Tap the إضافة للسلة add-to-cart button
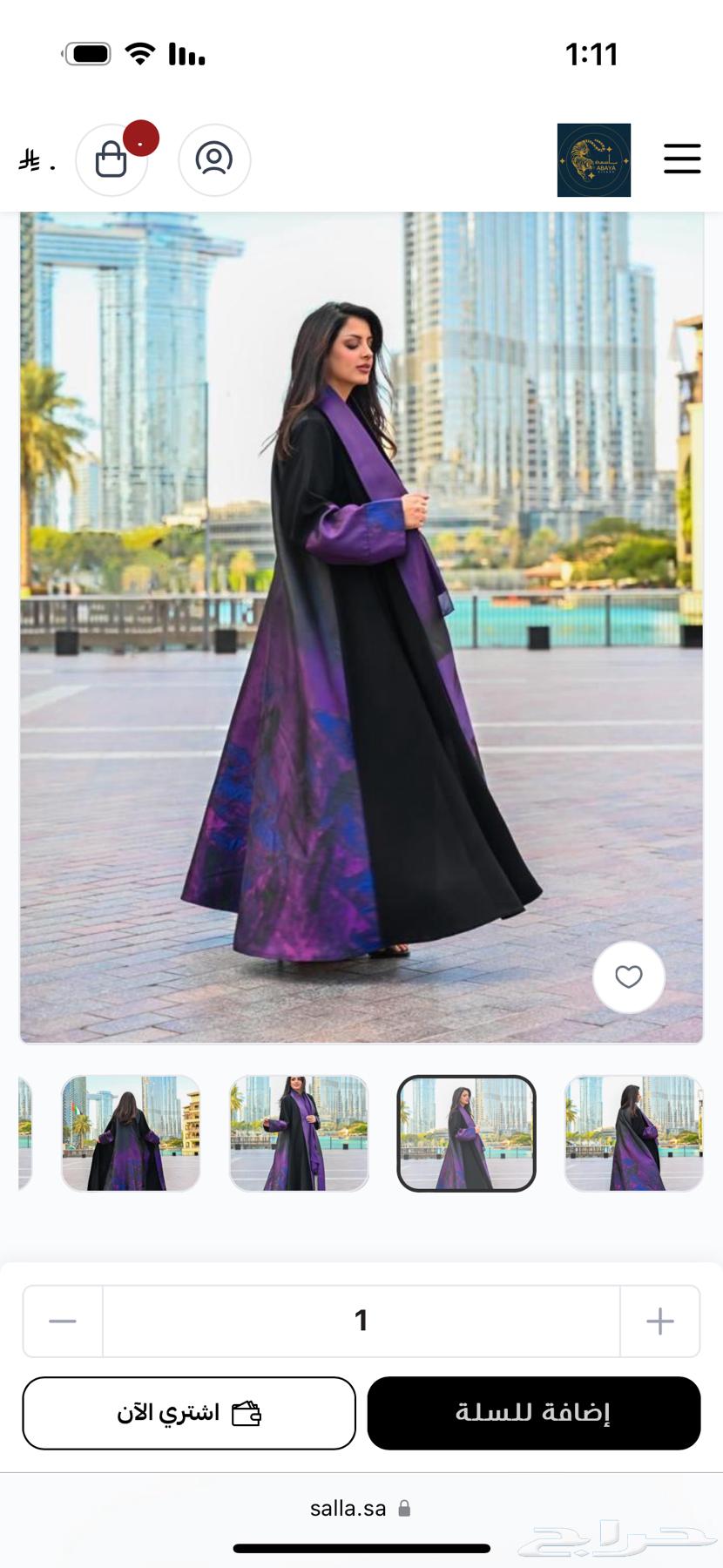This screenshot has width=723, height=1568. 534,1413
